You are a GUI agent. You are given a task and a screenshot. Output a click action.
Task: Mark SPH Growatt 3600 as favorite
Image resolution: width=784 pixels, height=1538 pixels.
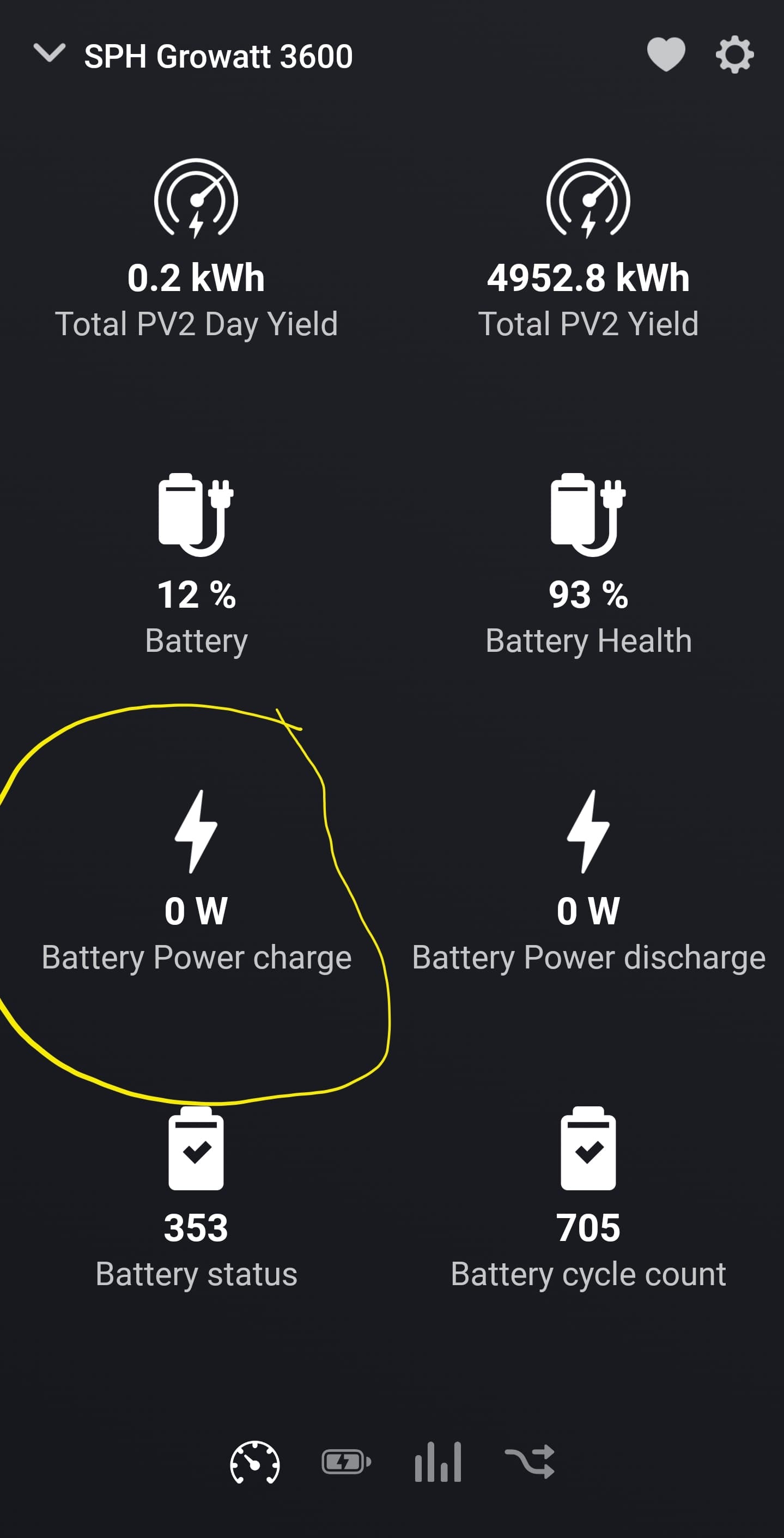(x=666, y=55)
